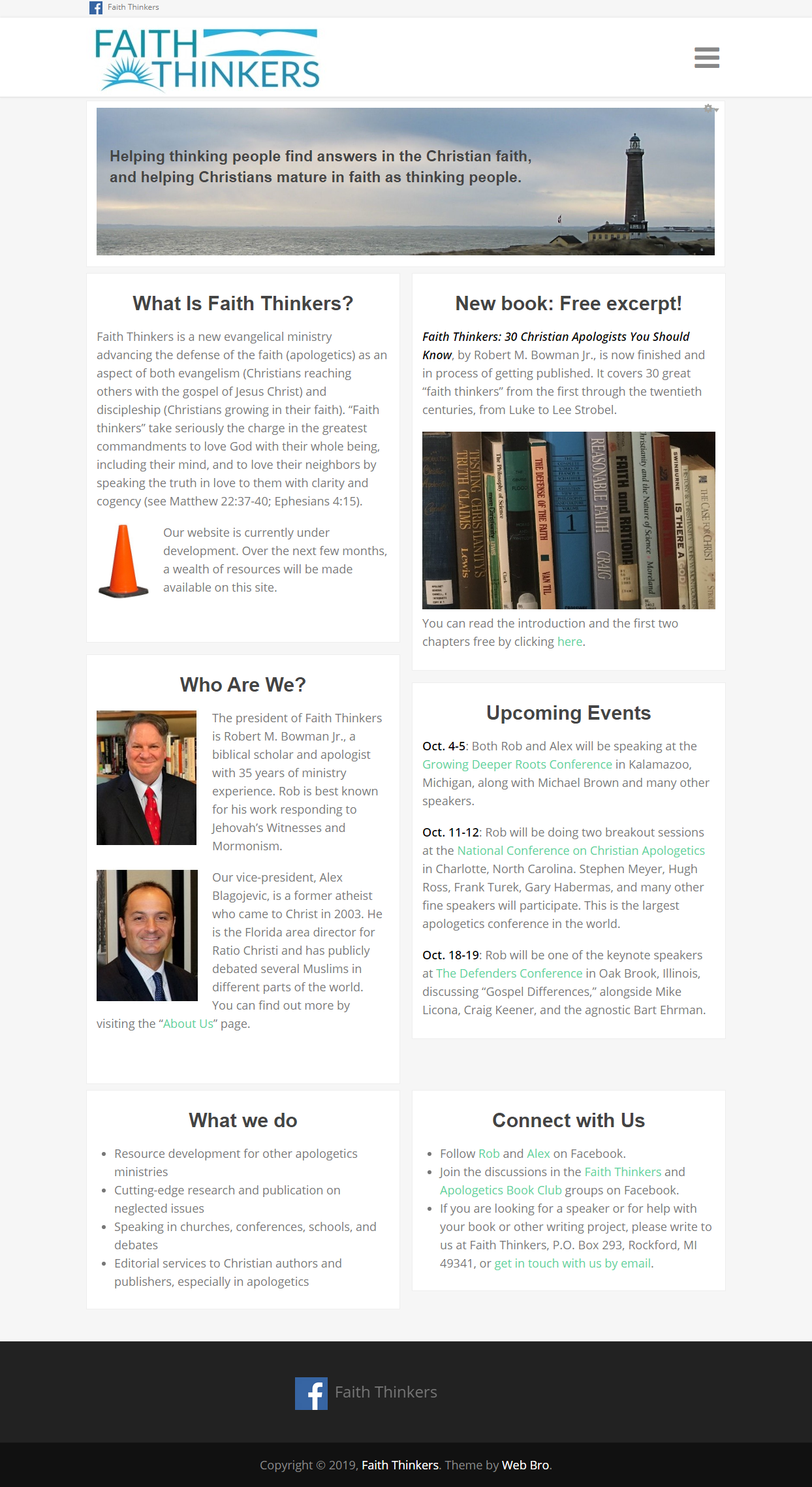Open the gear icon on the banner
The image size is (812, 1487).
[709, 108]
